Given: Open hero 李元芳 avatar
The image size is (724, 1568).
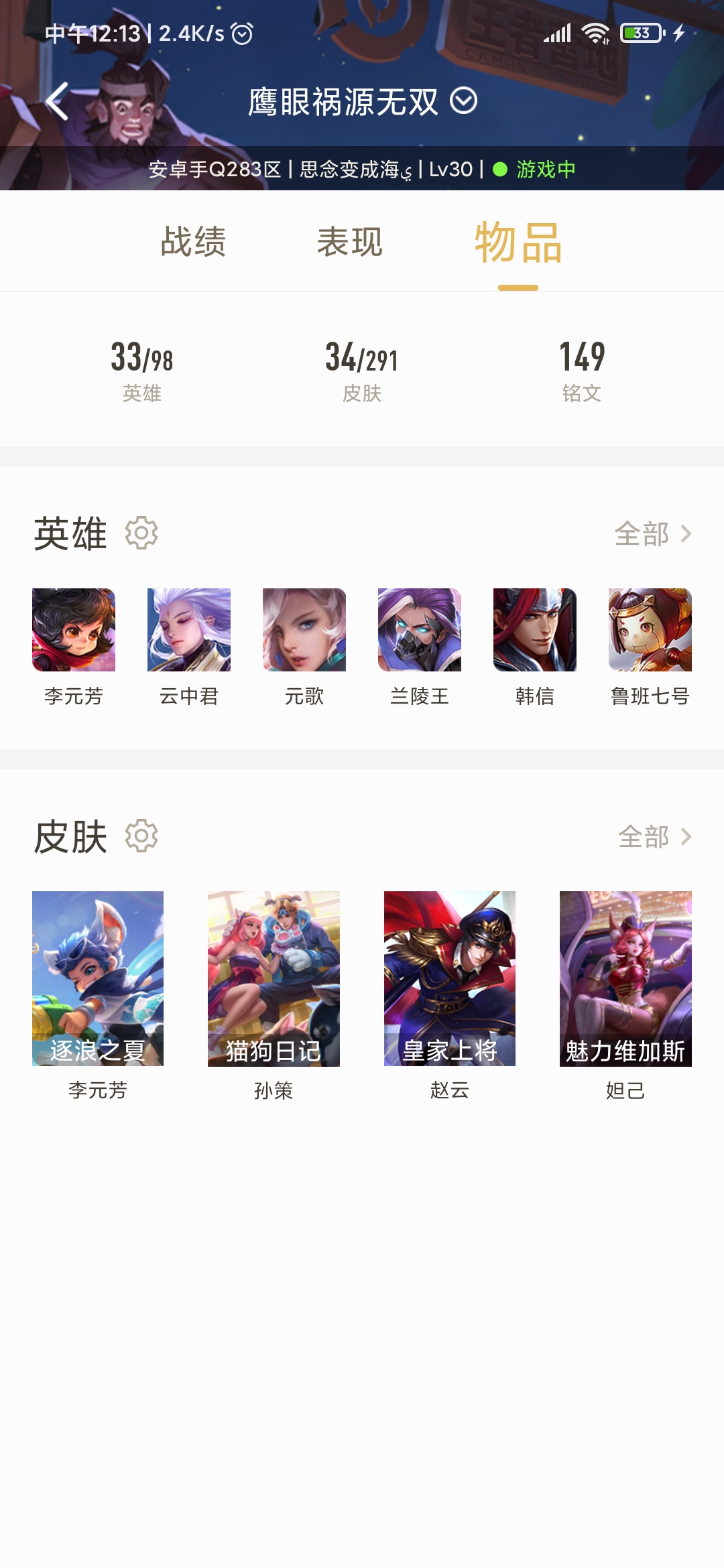Looking at the screenshot, I should point(74,630).
